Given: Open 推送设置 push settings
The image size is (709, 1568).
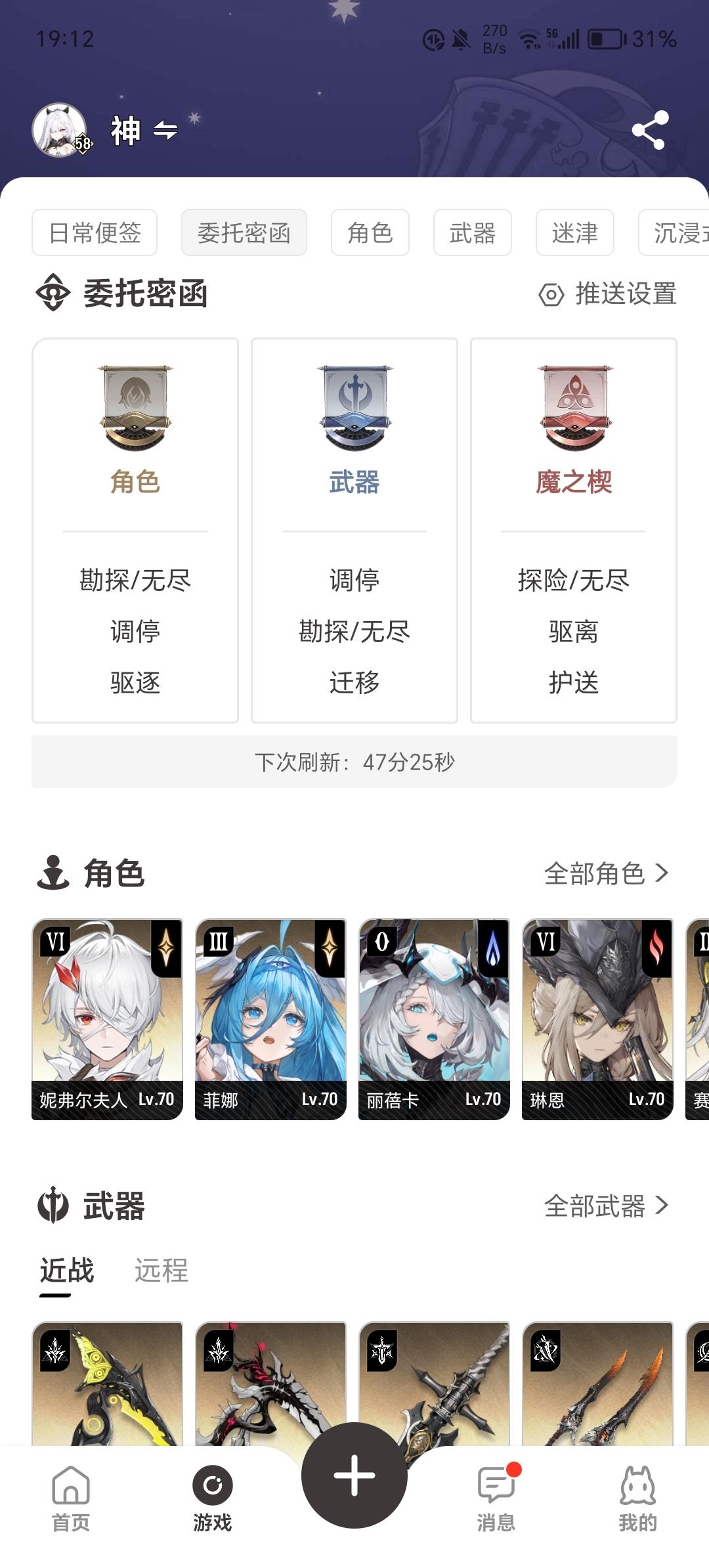Looking at the screenshot, I should tap(608, 294).
